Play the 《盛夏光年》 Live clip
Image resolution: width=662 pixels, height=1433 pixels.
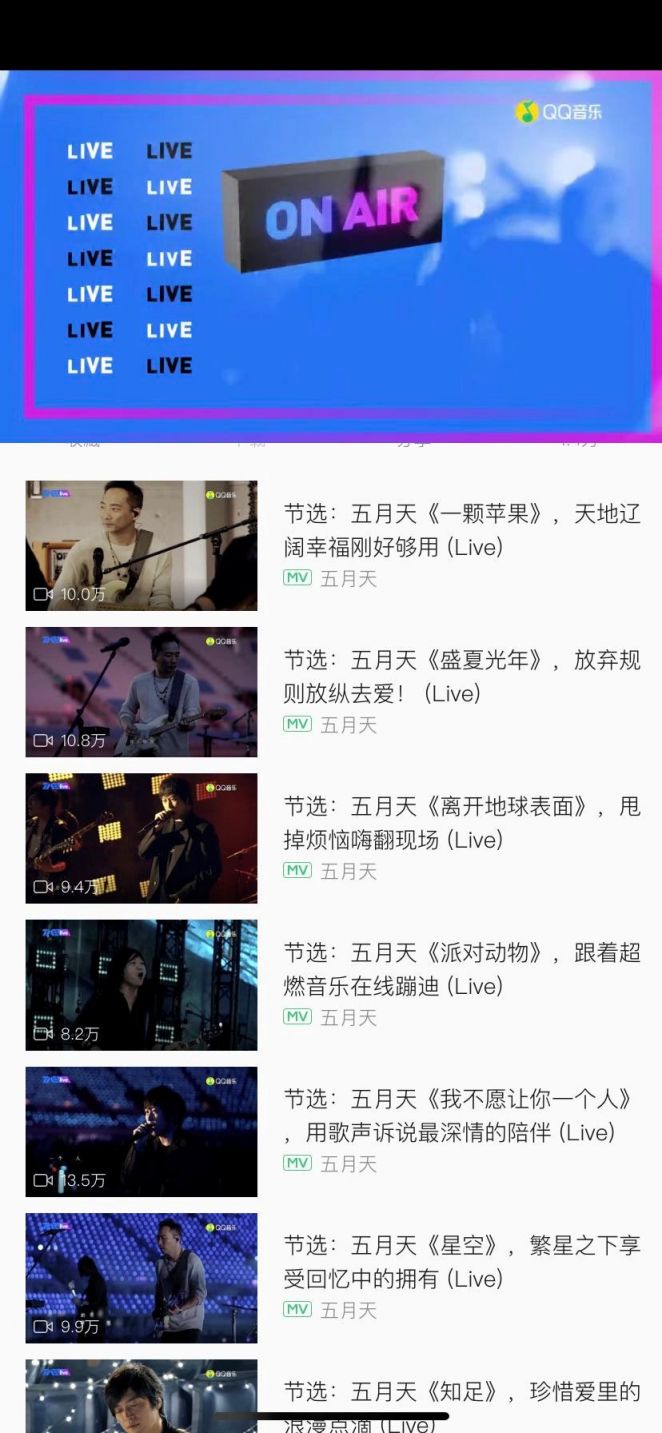pyautogui.click(x=141, y=691)
